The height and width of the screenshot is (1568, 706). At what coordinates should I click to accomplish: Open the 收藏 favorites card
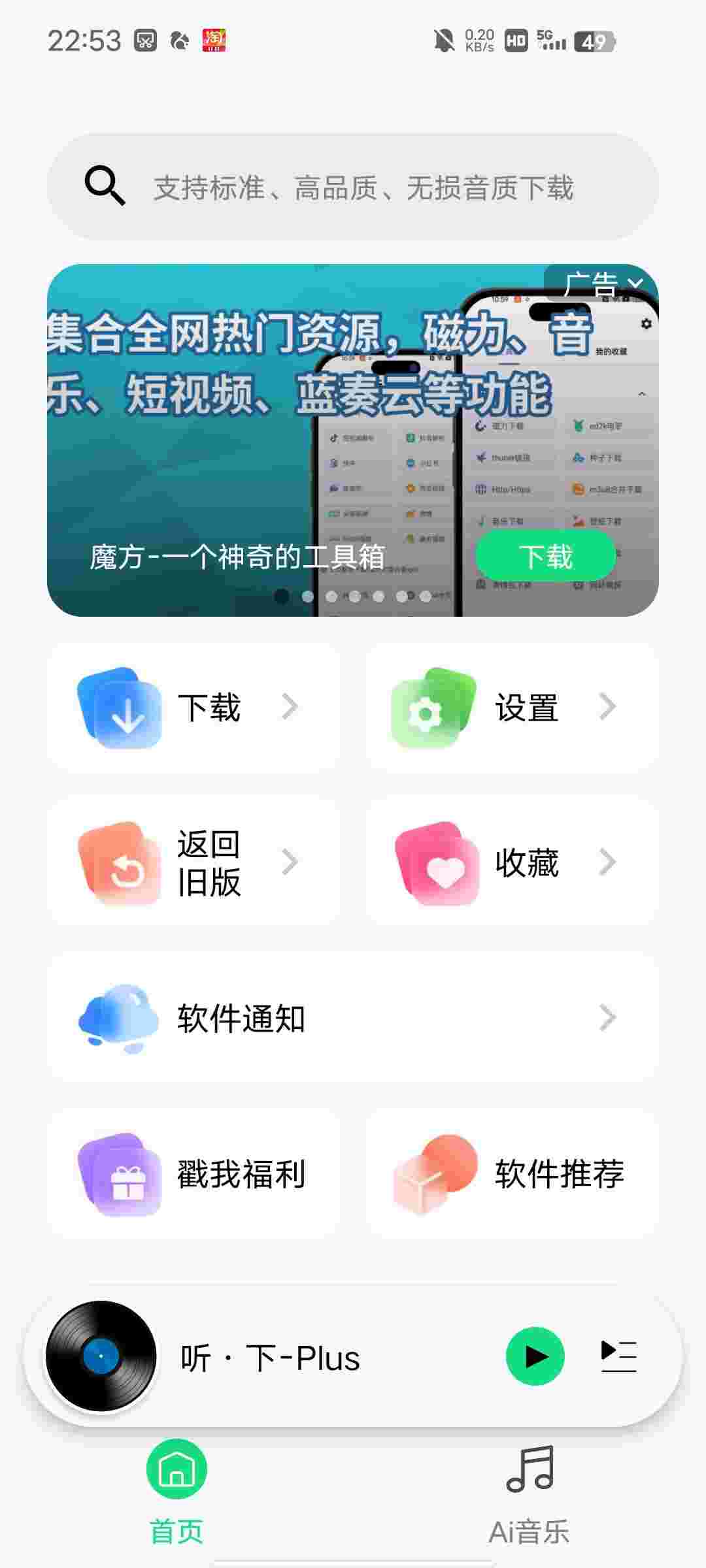[x=512, y=862]
